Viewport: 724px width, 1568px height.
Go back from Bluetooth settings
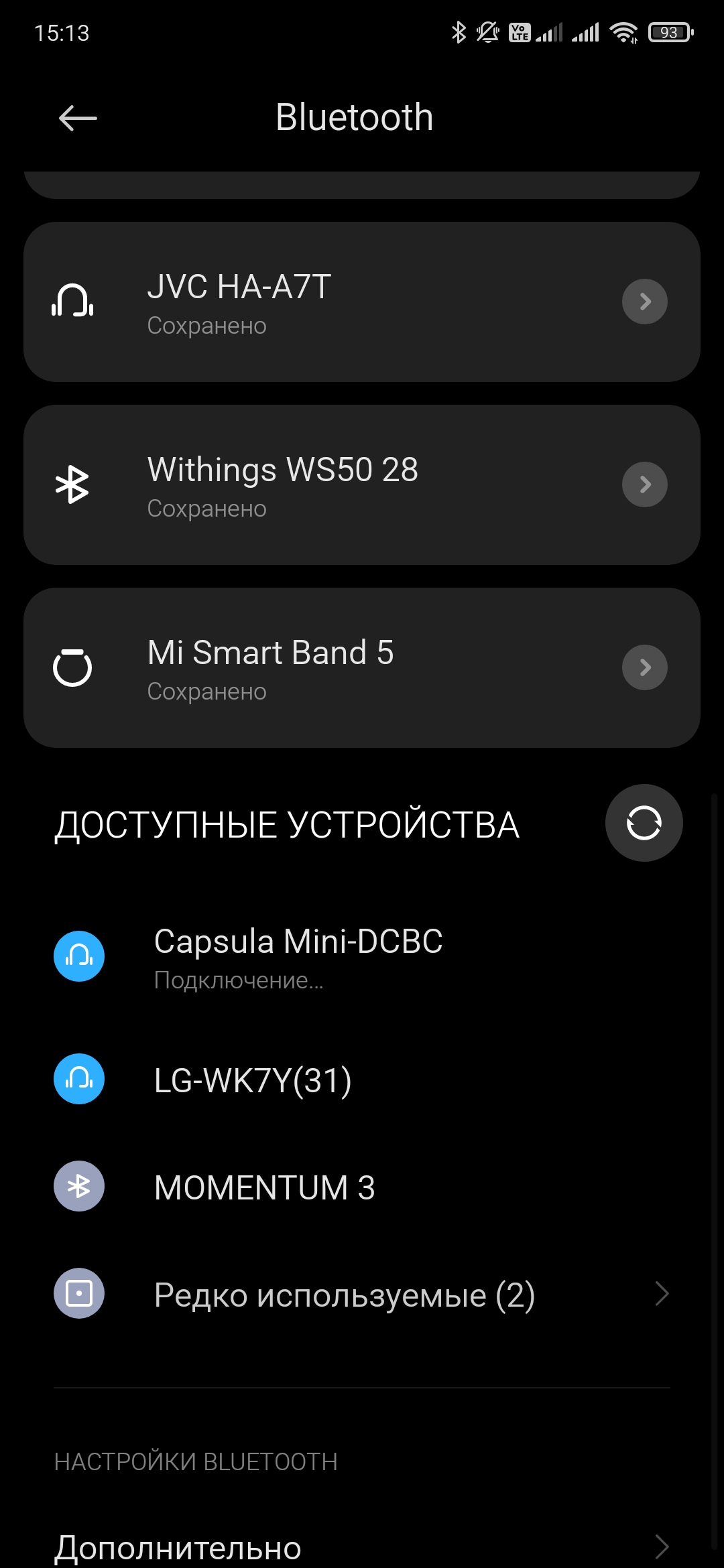(78, 119)
